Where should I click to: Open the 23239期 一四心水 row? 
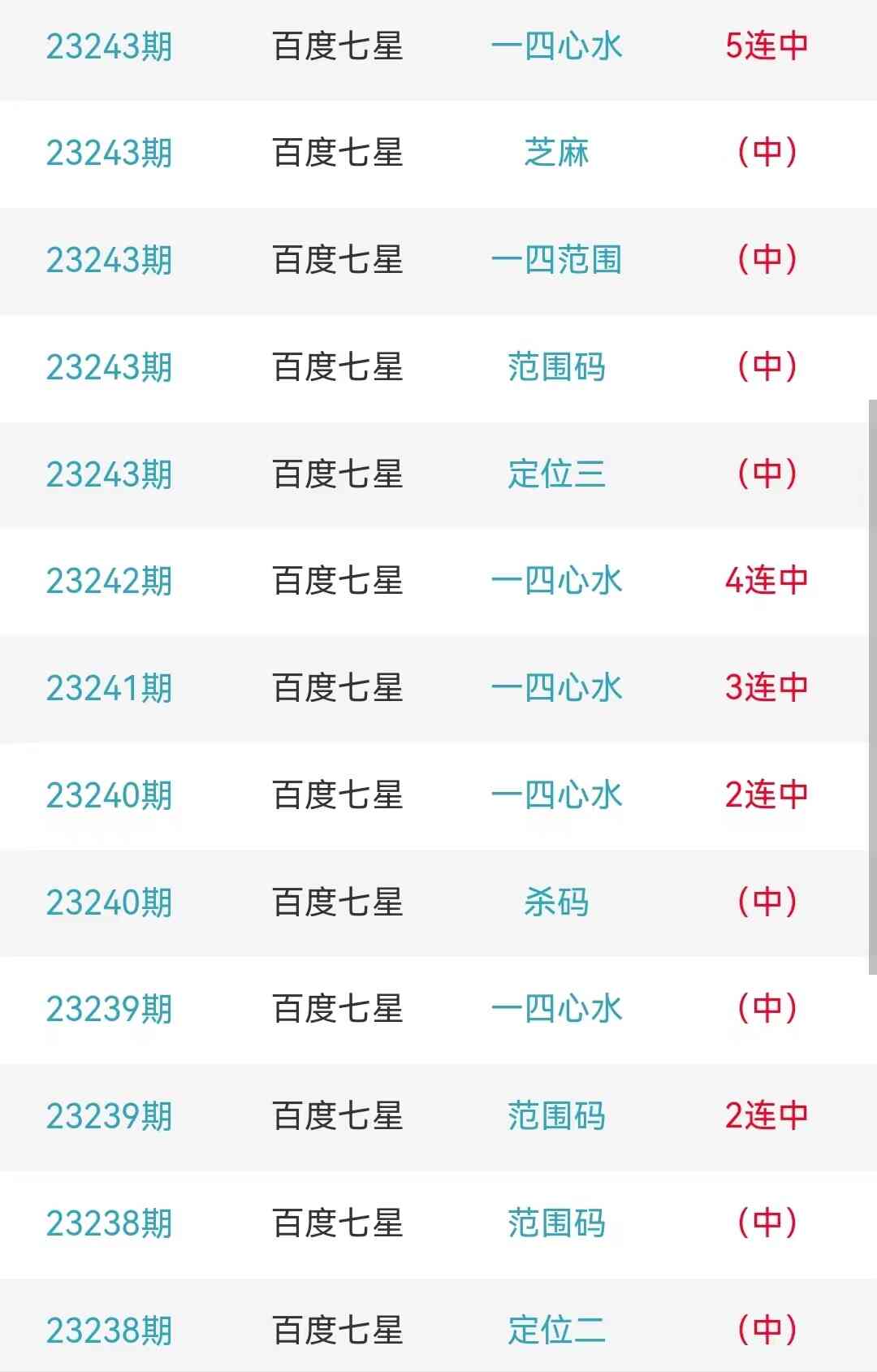click(556, 1009)
